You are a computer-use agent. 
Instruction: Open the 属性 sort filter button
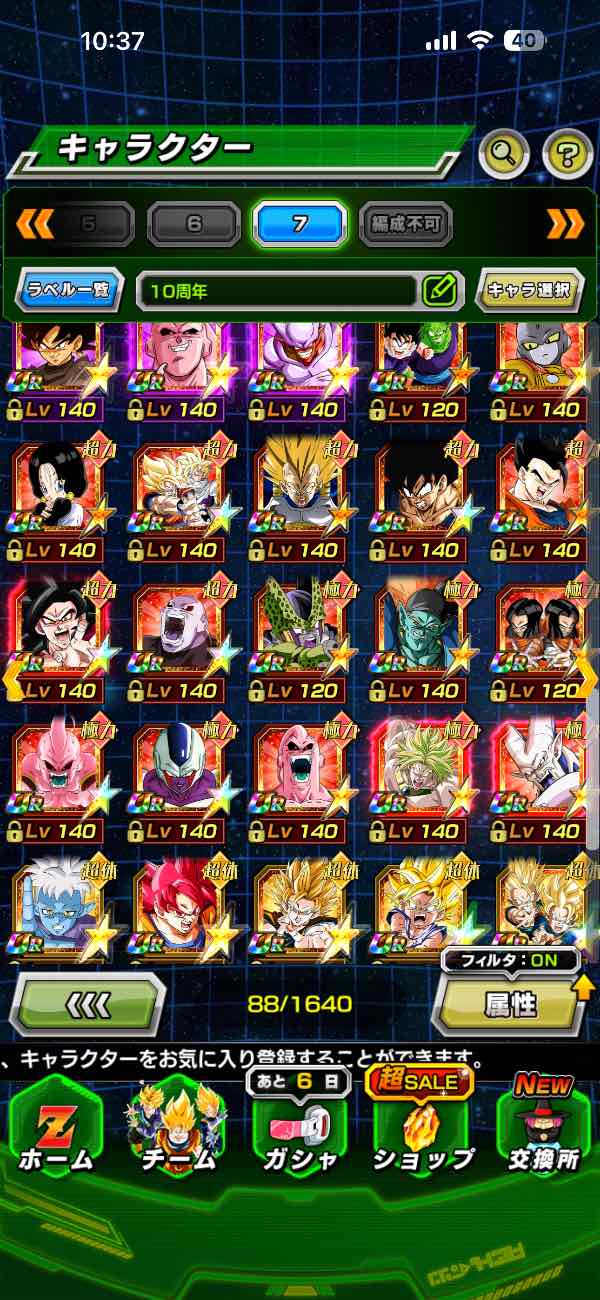click(x=510, y=1005)
